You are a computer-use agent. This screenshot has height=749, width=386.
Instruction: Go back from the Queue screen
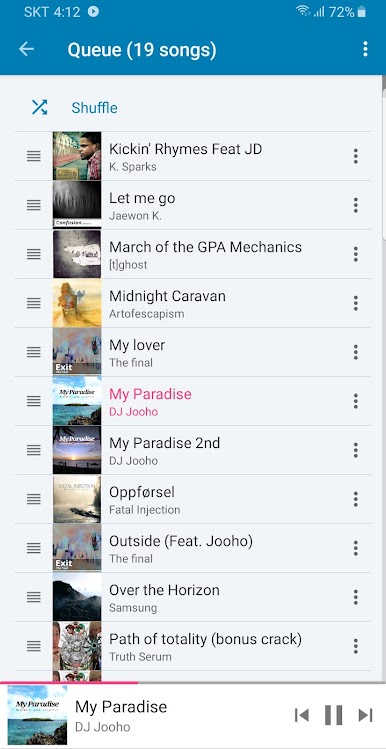(x=26, y=49)
